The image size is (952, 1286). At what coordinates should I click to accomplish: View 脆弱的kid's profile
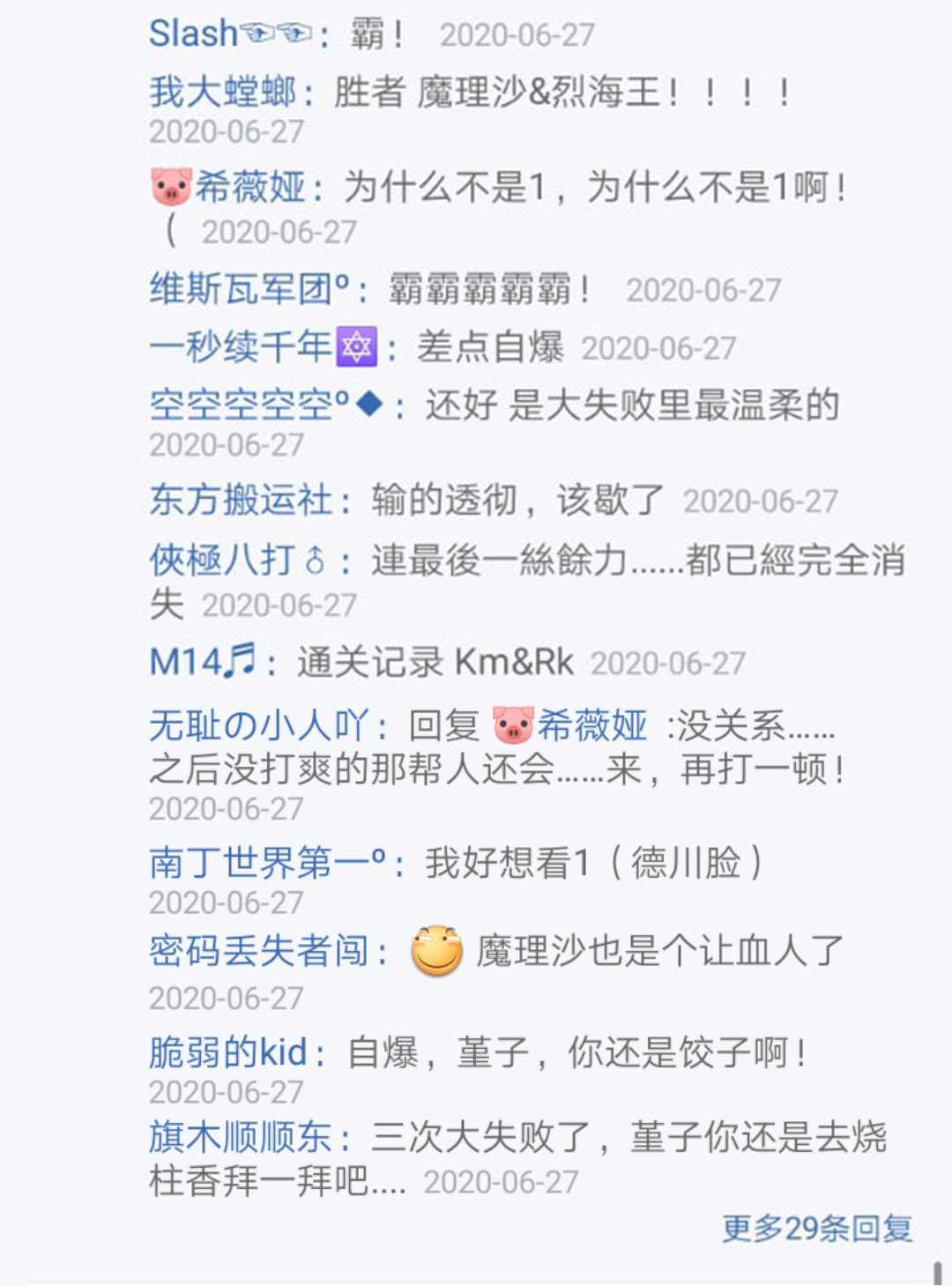pos(227,1052)
